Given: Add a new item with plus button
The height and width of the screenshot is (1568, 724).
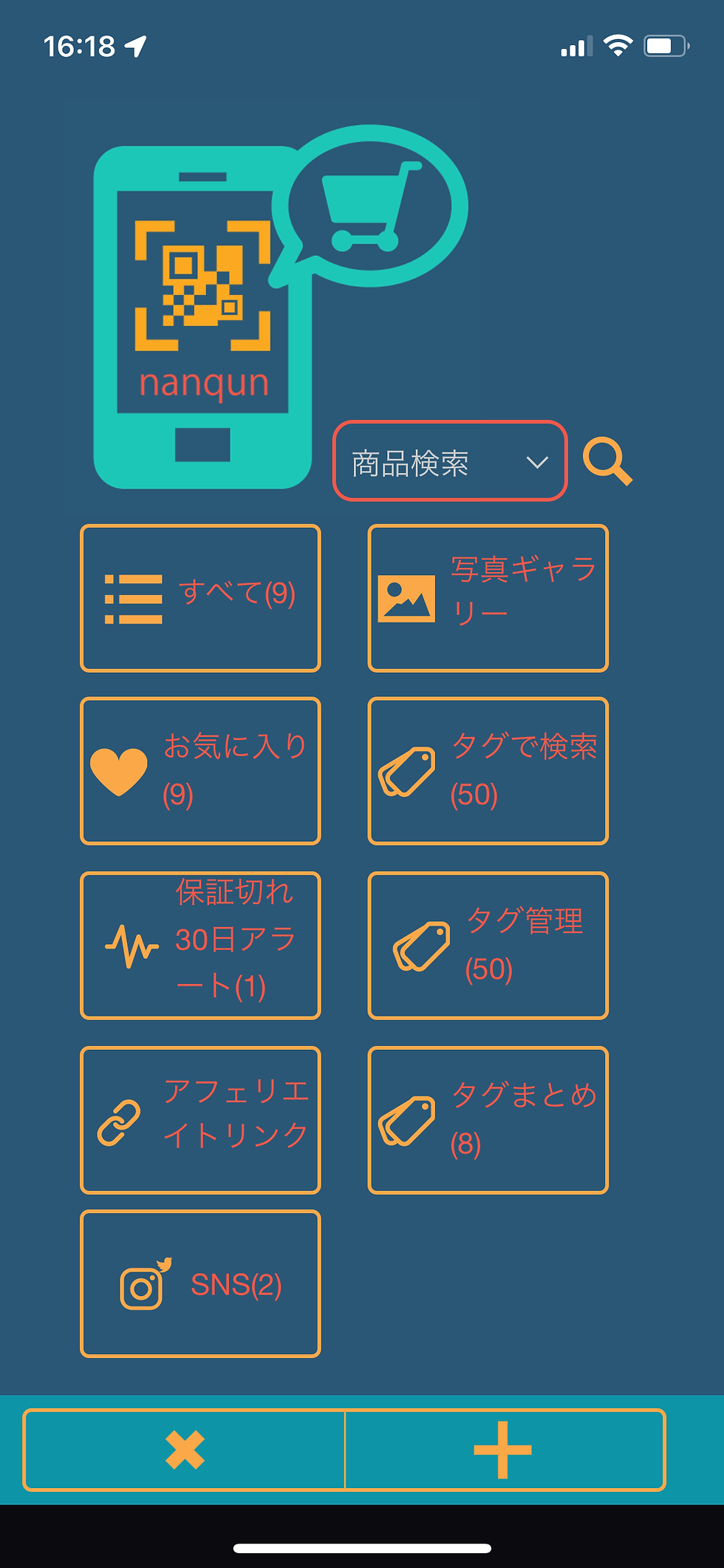Looking at the screenshot, I should click(x=505, y=1450).
